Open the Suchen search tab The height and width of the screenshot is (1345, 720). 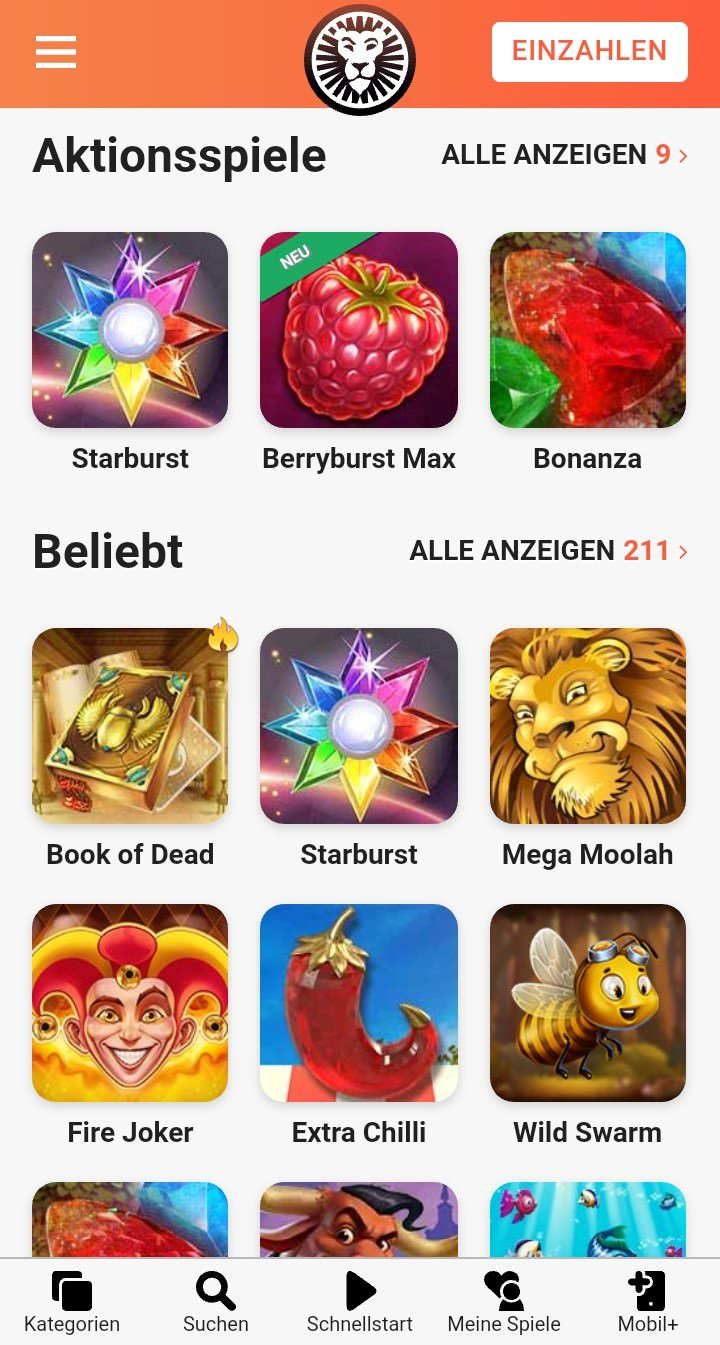tap(216, 1303)
